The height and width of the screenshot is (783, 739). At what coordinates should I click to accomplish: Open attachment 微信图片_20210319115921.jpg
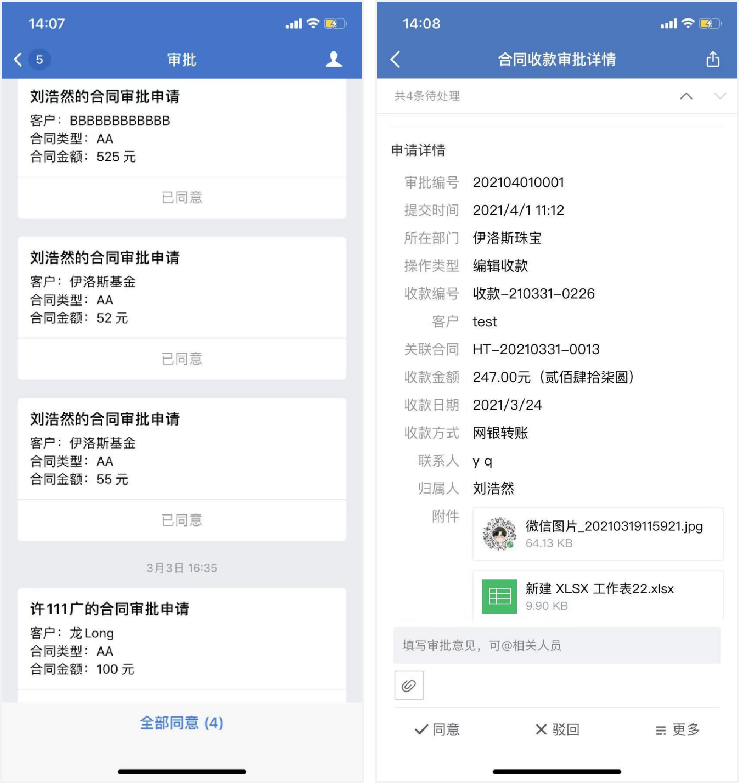[x=598, y=534]
